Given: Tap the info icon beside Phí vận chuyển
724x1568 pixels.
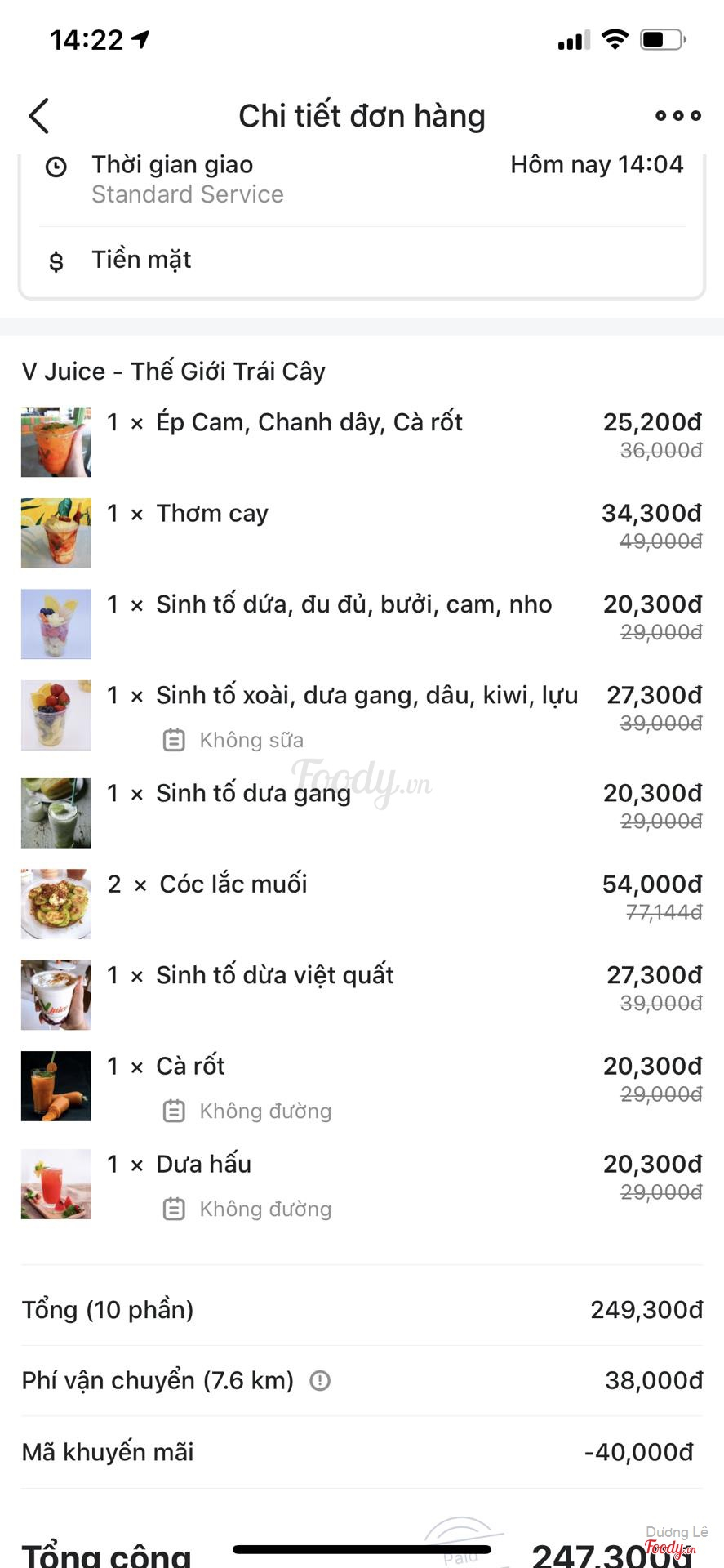Looking at the screenshot, I should [x=320, y=1381].
